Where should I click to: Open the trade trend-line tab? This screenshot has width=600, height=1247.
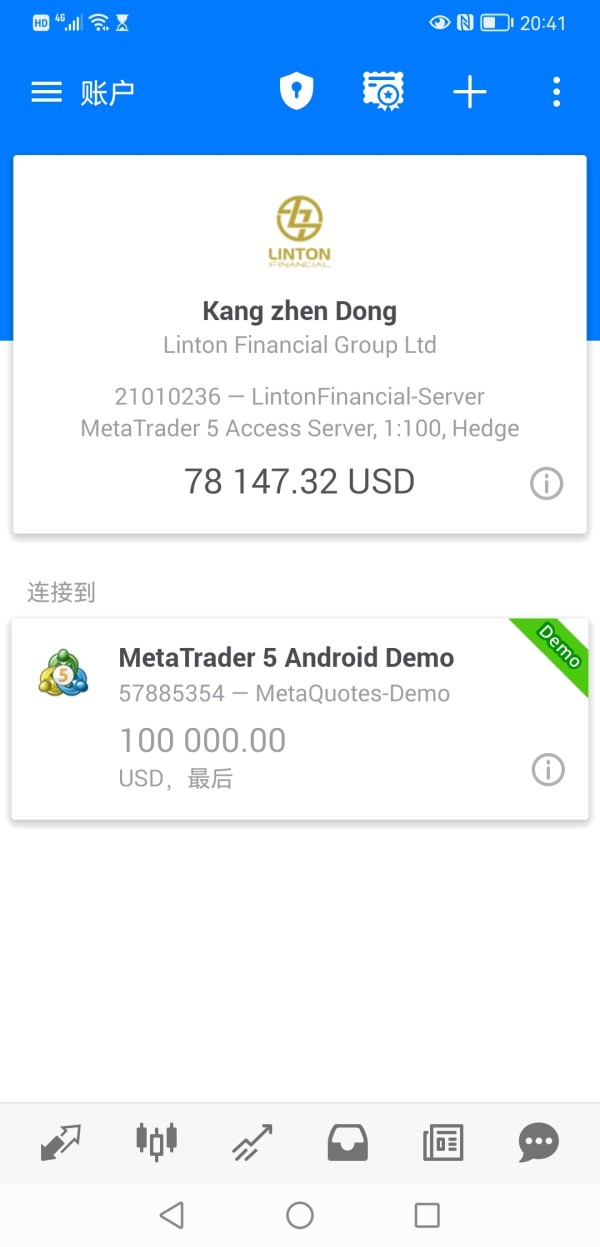[252, 1142]
